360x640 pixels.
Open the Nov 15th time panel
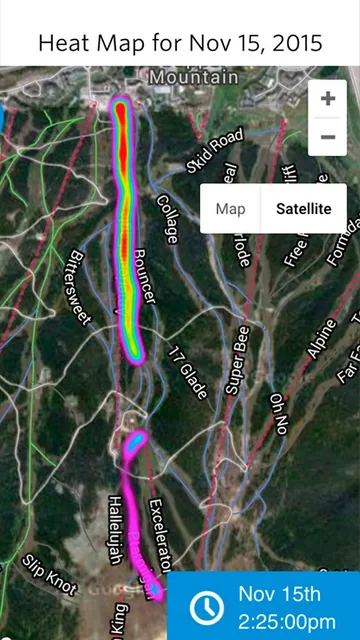[263, 606]
